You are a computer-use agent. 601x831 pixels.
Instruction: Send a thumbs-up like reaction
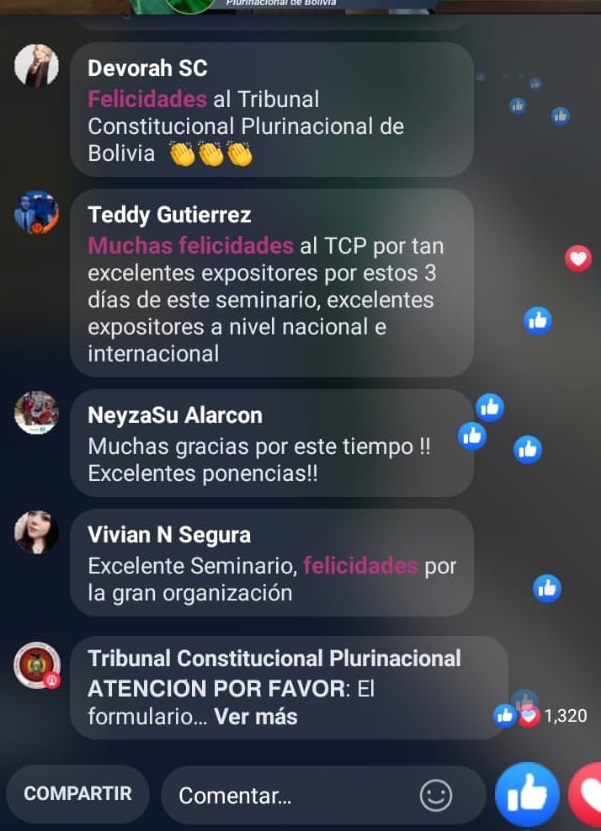[x=526, y=795]
